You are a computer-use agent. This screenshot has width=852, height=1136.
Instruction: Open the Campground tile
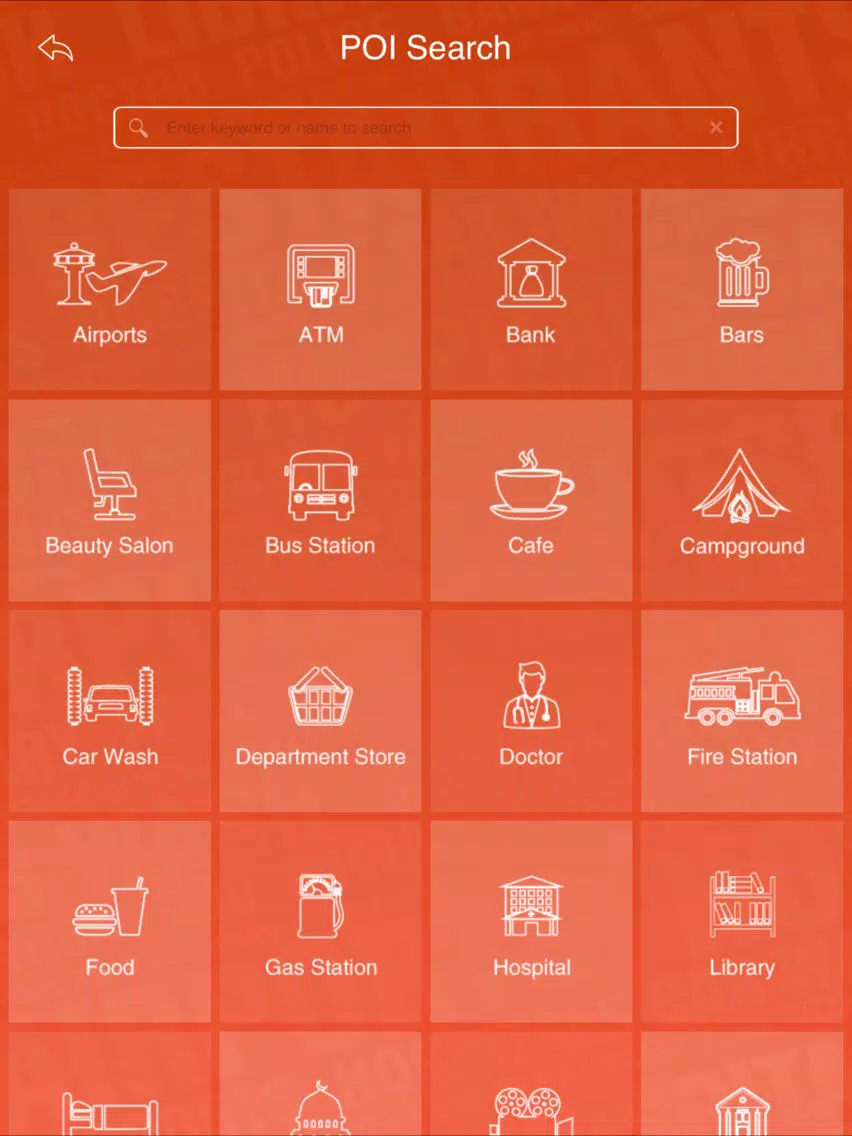pos(742,500)
